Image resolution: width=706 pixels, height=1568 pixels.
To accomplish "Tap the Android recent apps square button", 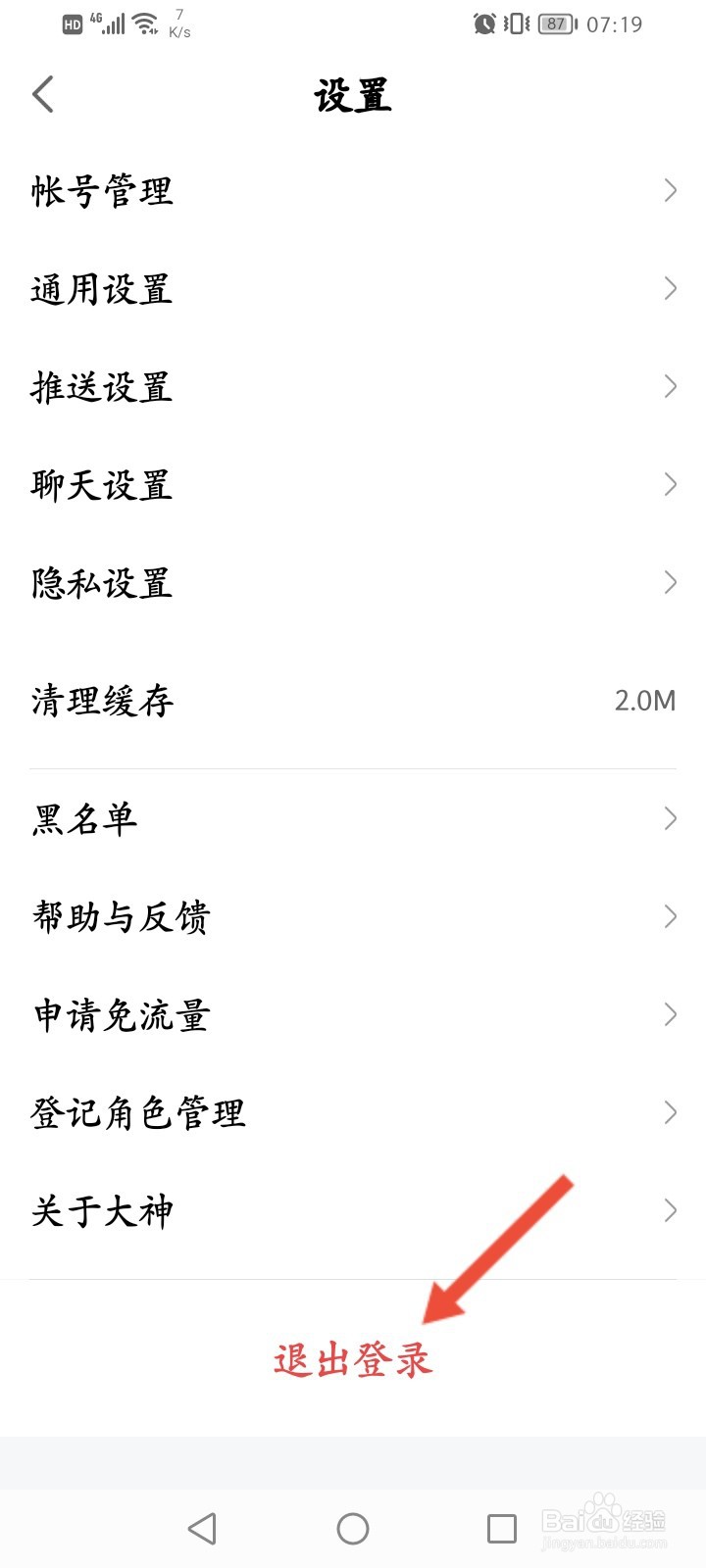I will tap(502, 1527).
